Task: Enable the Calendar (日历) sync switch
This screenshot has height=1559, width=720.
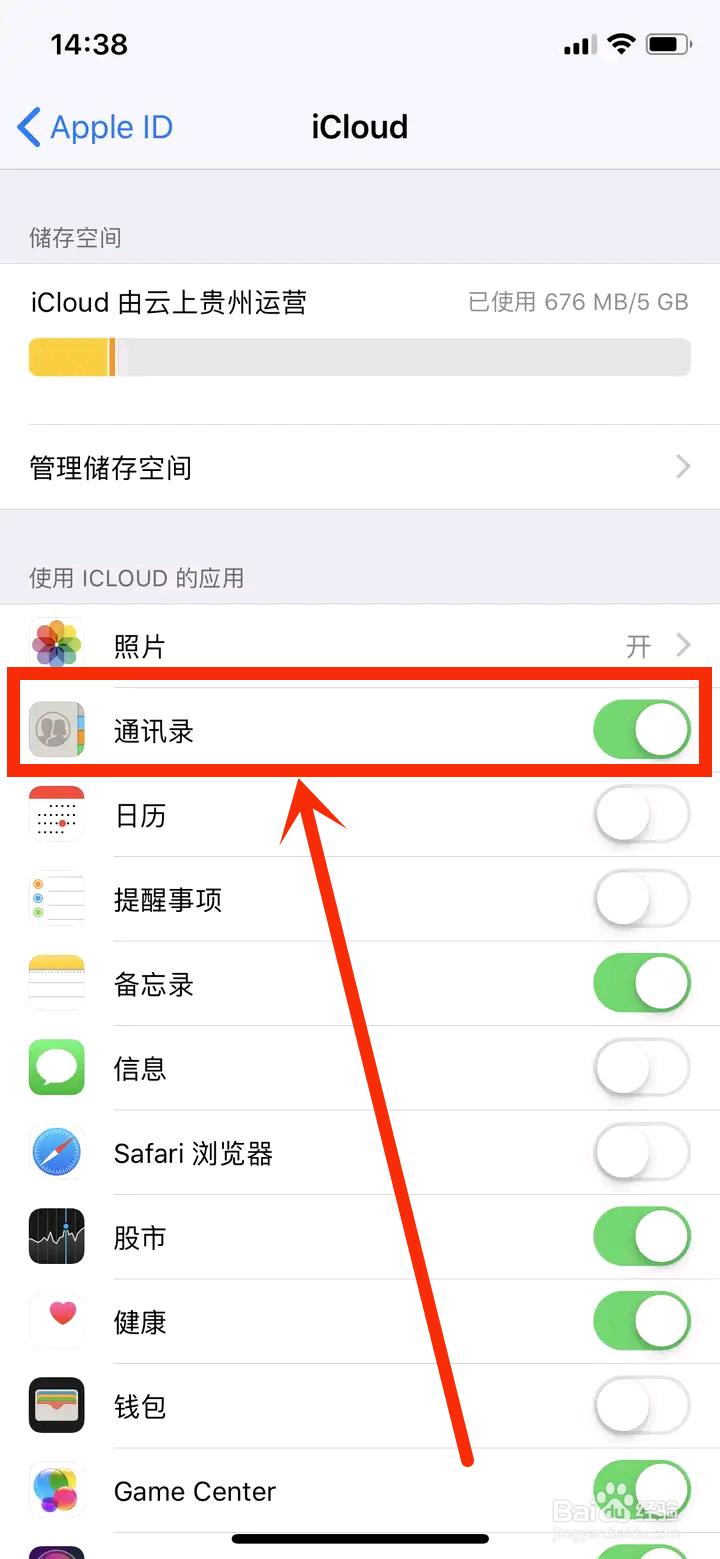Action: [x=641, y=814]
